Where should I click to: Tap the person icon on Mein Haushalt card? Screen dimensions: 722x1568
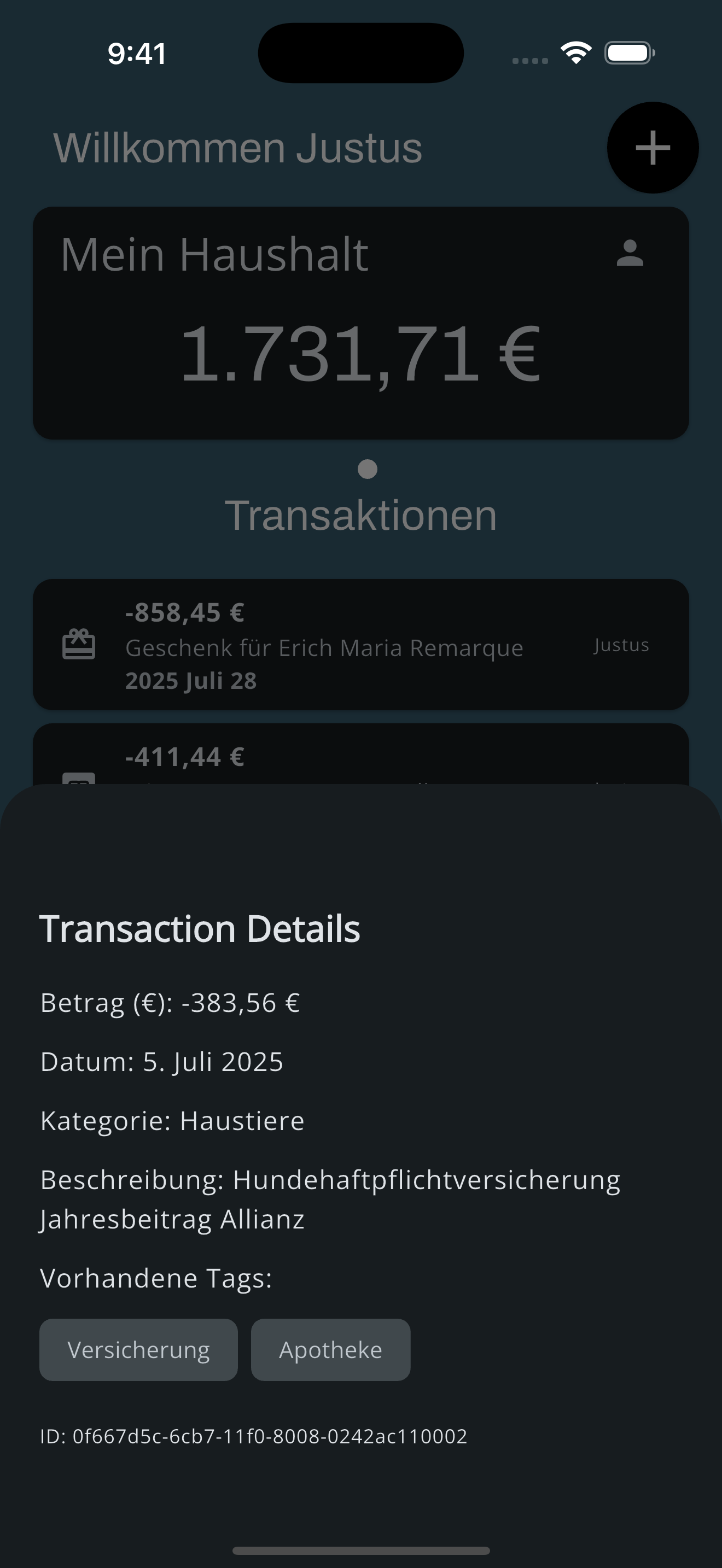pyautogui.click(x=630, y=254)
